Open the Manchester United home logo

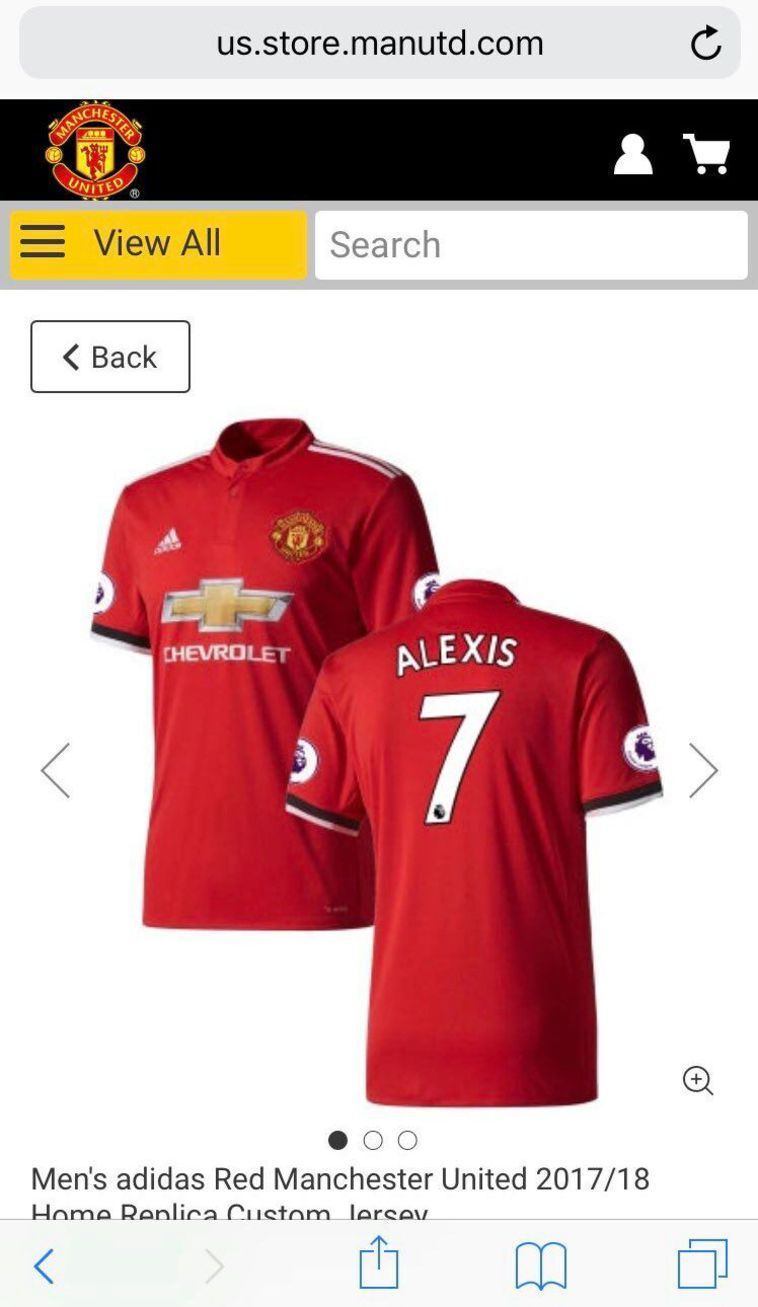click(x=95, y=150)
